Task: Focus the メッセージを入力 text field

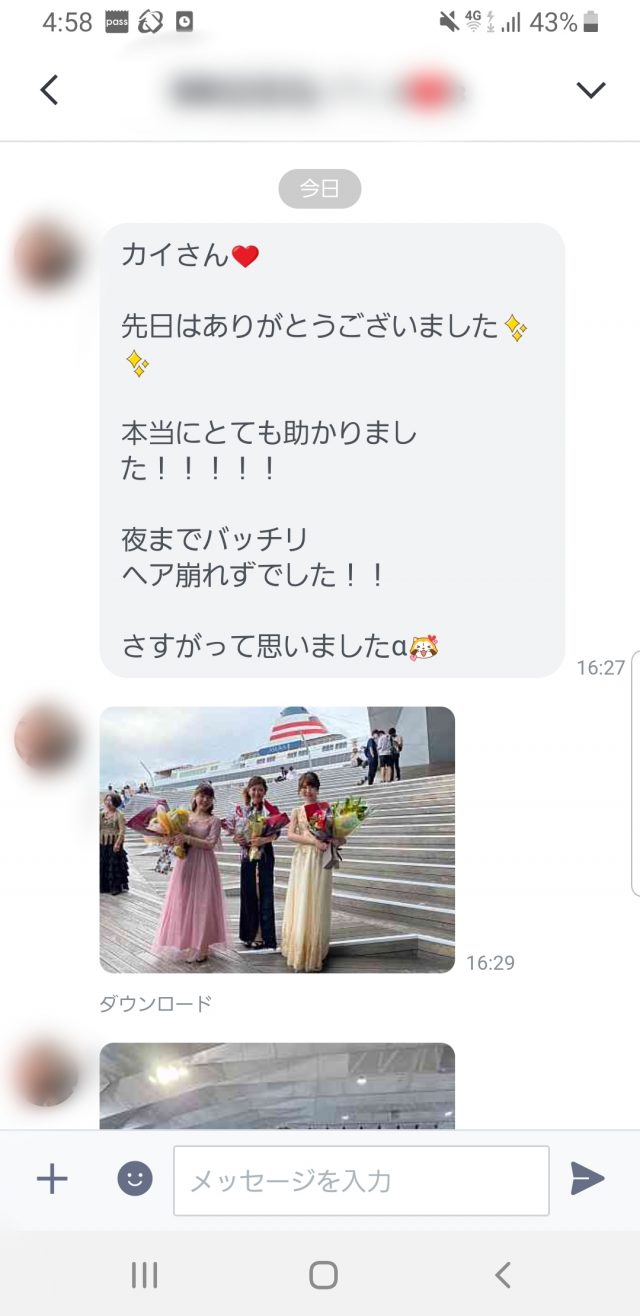Action: click(x=361, y=1181)
